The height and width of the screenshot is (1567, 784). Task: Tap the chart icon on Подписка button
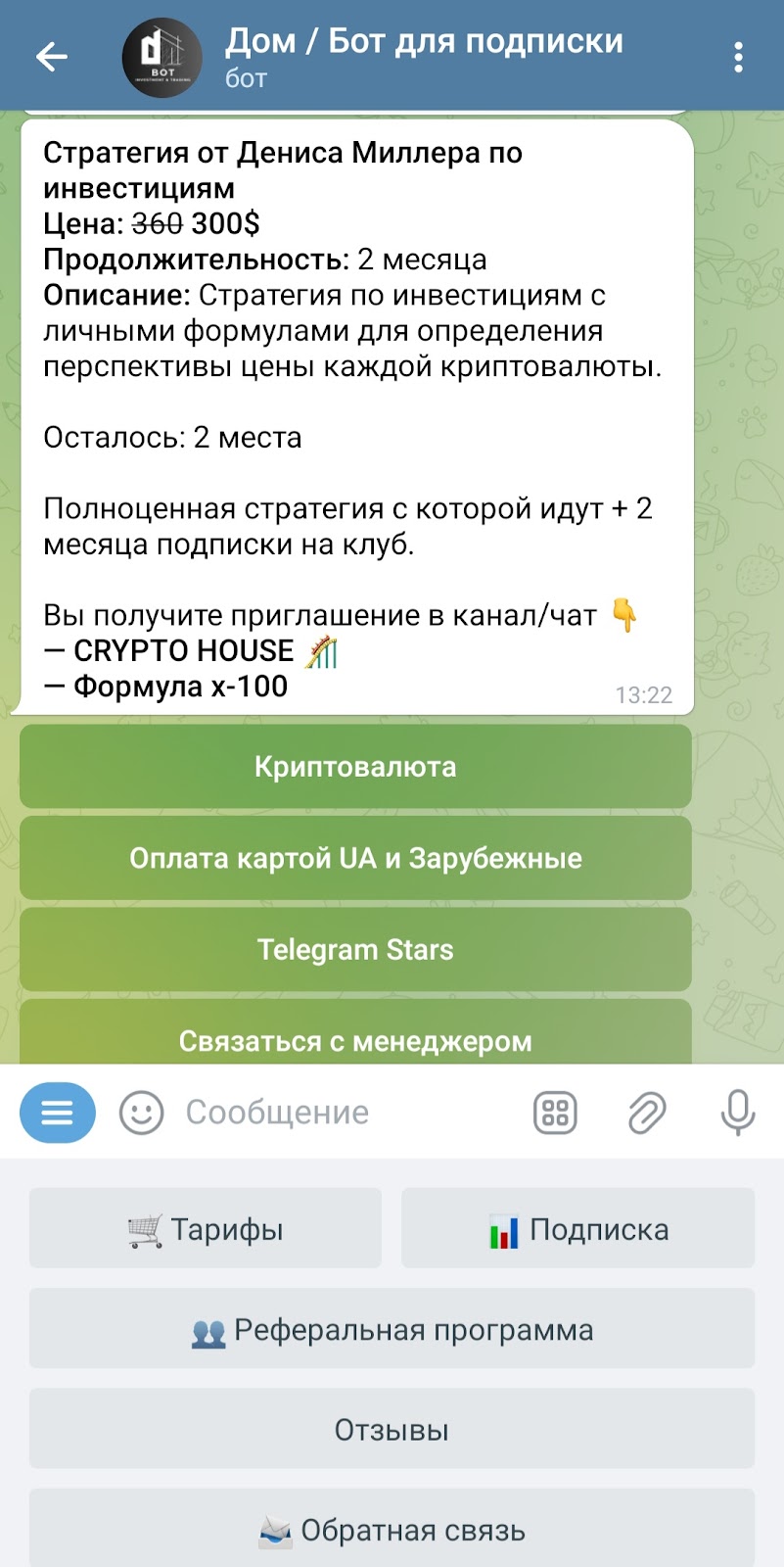tap(502, 1228)
